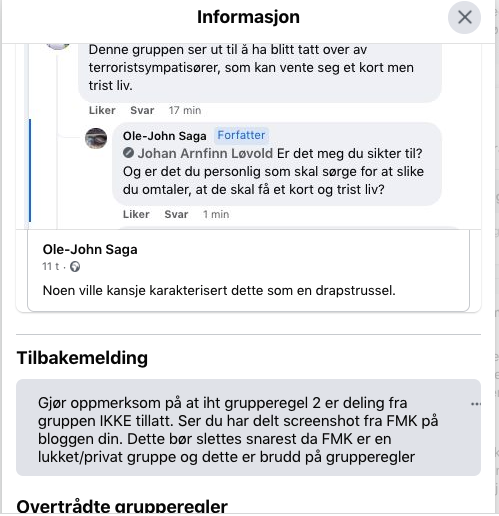Like the comment posted 17 min ago
The image size is (499, 516).
tap(102, 110)
